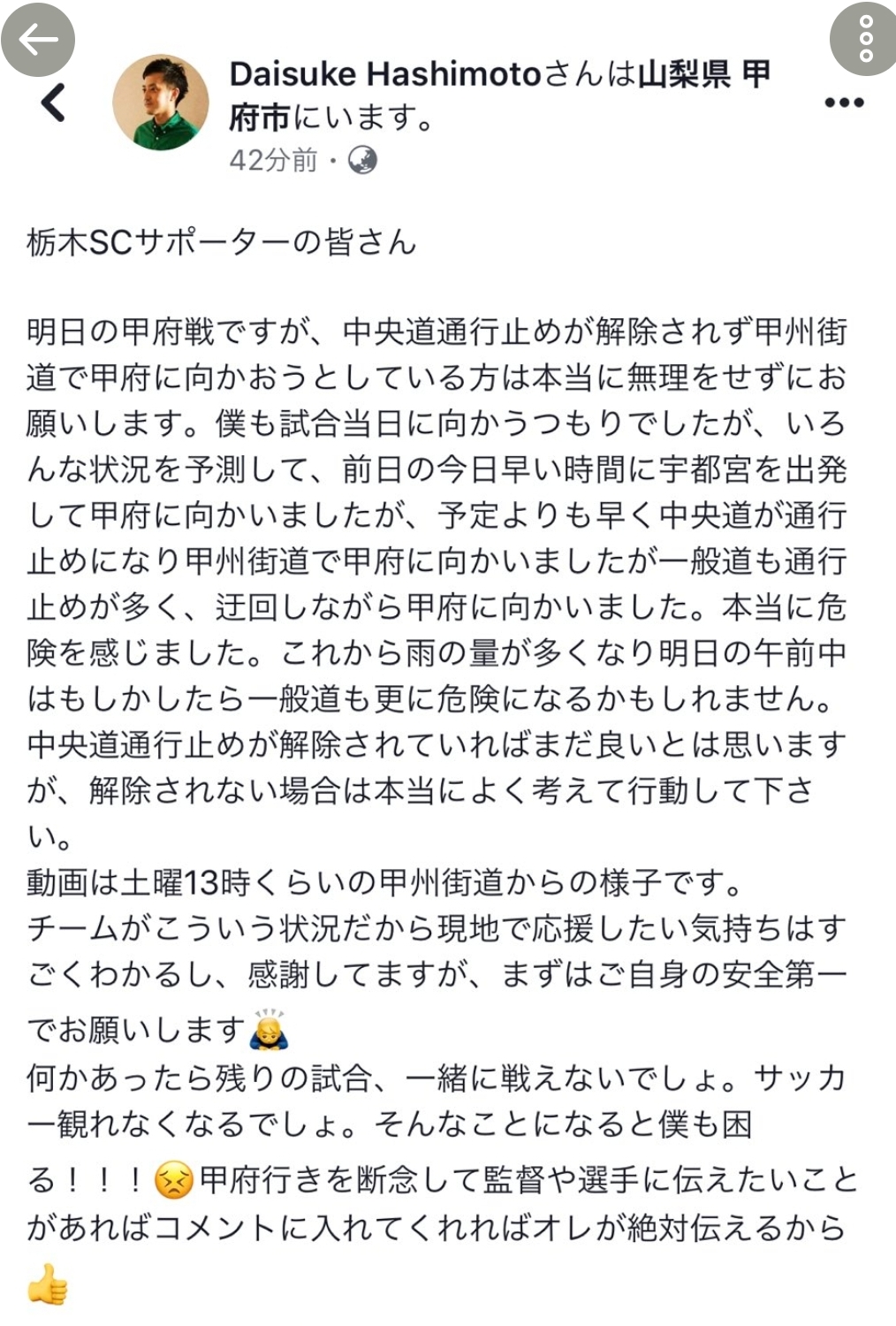Screen dimensions: 896x1326
Task: Tap the gray circular back arrow
Action: point(37,39)
